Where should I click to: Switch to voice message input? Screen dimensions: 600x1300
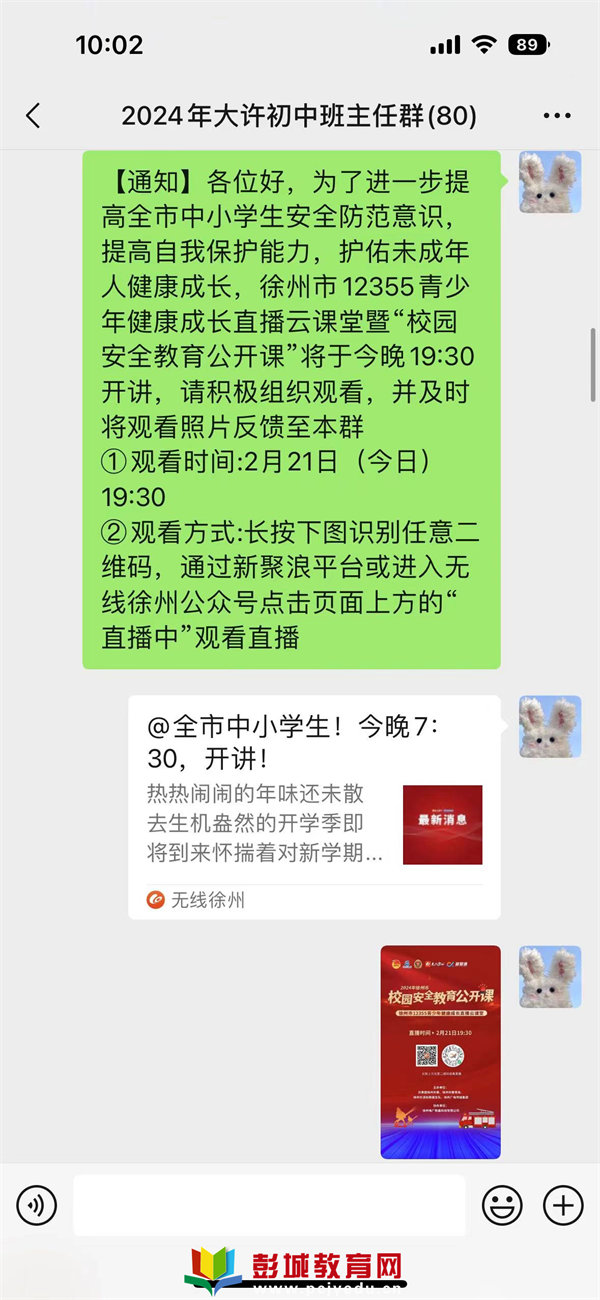click(x=37, y=1205)
